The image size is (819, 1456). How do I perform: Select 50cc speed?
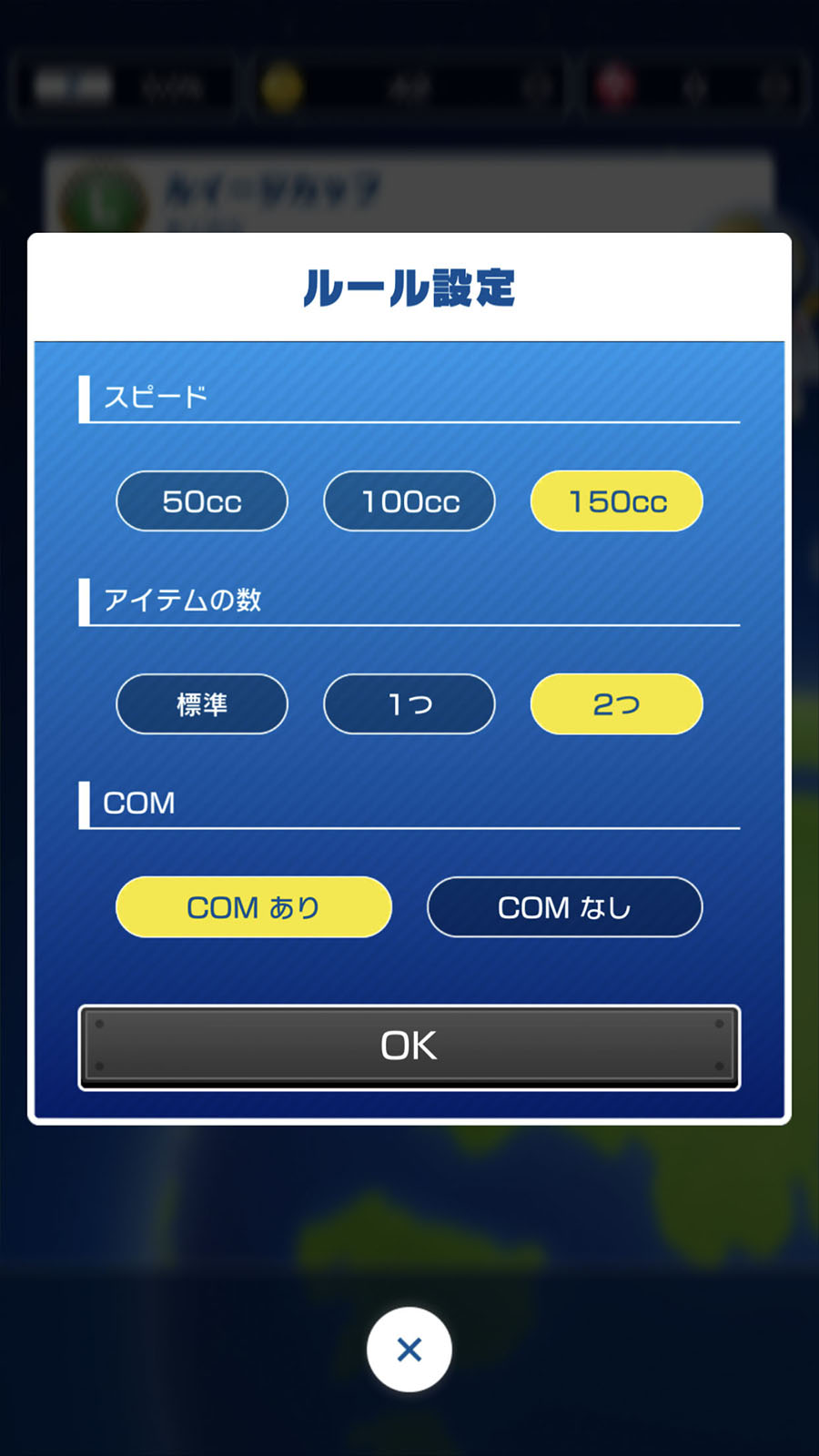(x=202, y=501)
